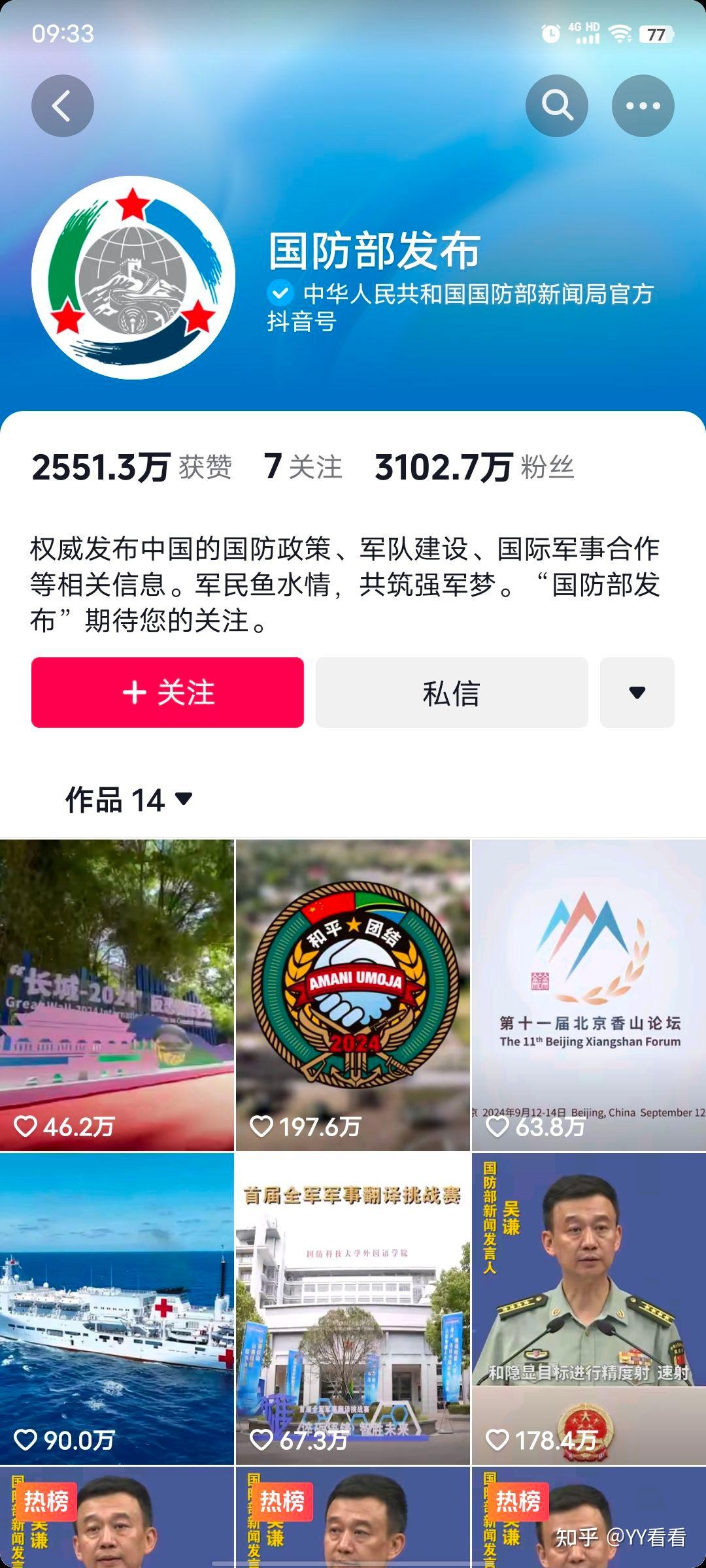Image resolution: width=706 pixels, height=1568 pixels.
Task: Follow 国防部发布 with the 关注 button
Action: [167, 693]
